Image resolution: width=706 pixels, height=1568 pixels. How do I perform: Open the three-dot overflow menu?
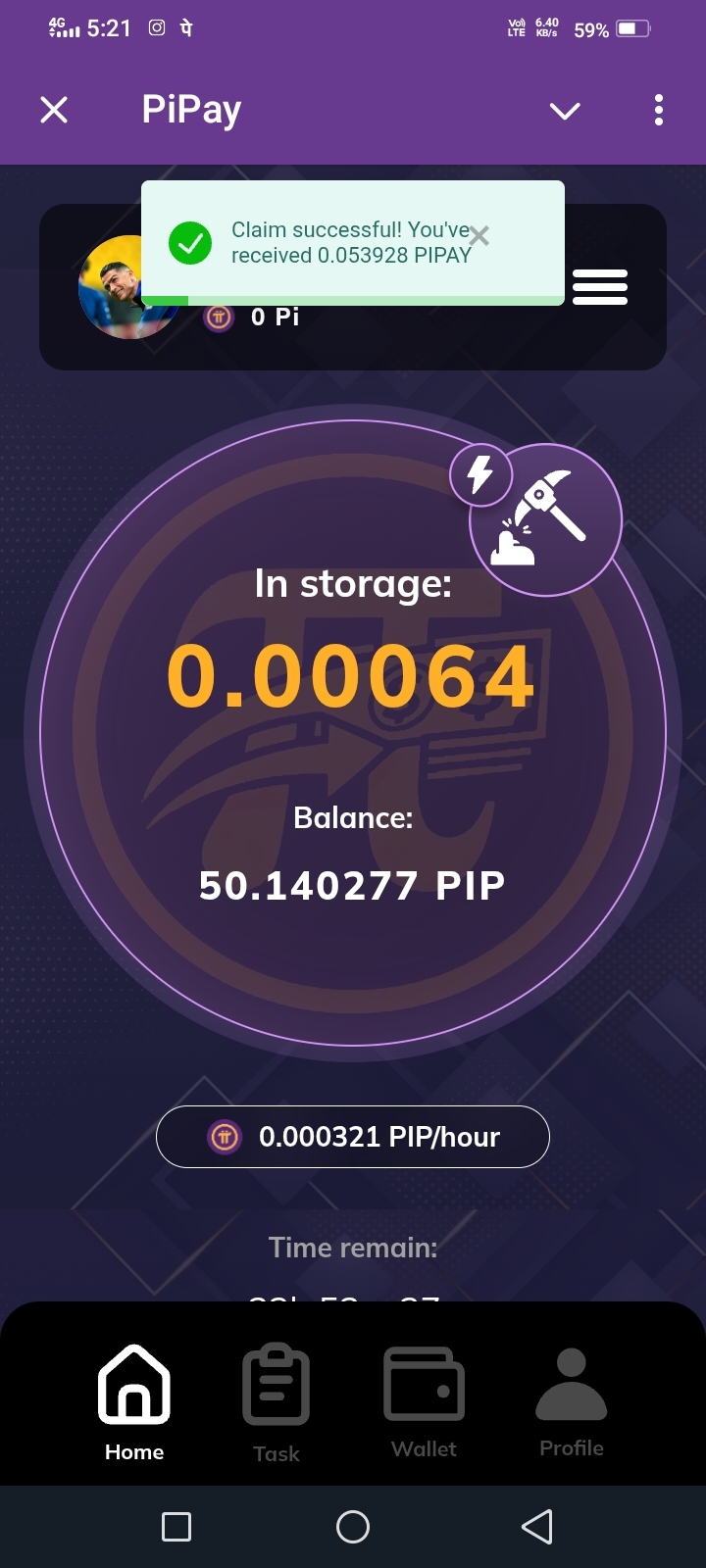[659, 110]
